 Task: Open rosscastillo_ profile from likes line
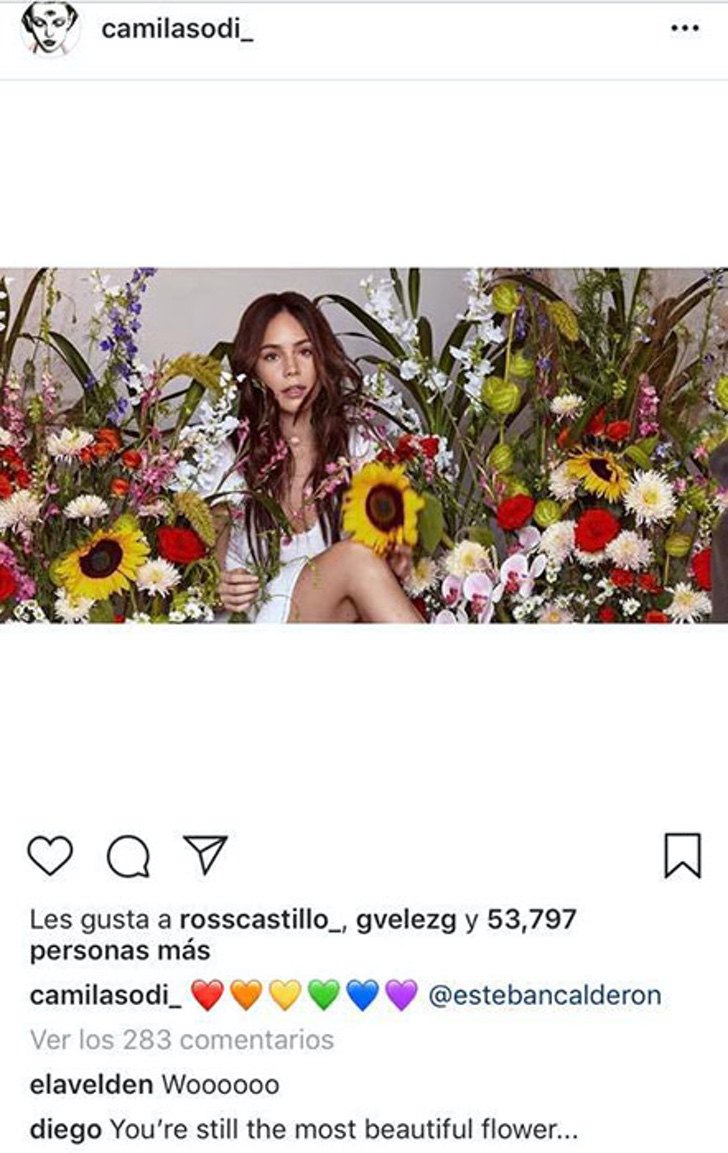coord(261,919)
